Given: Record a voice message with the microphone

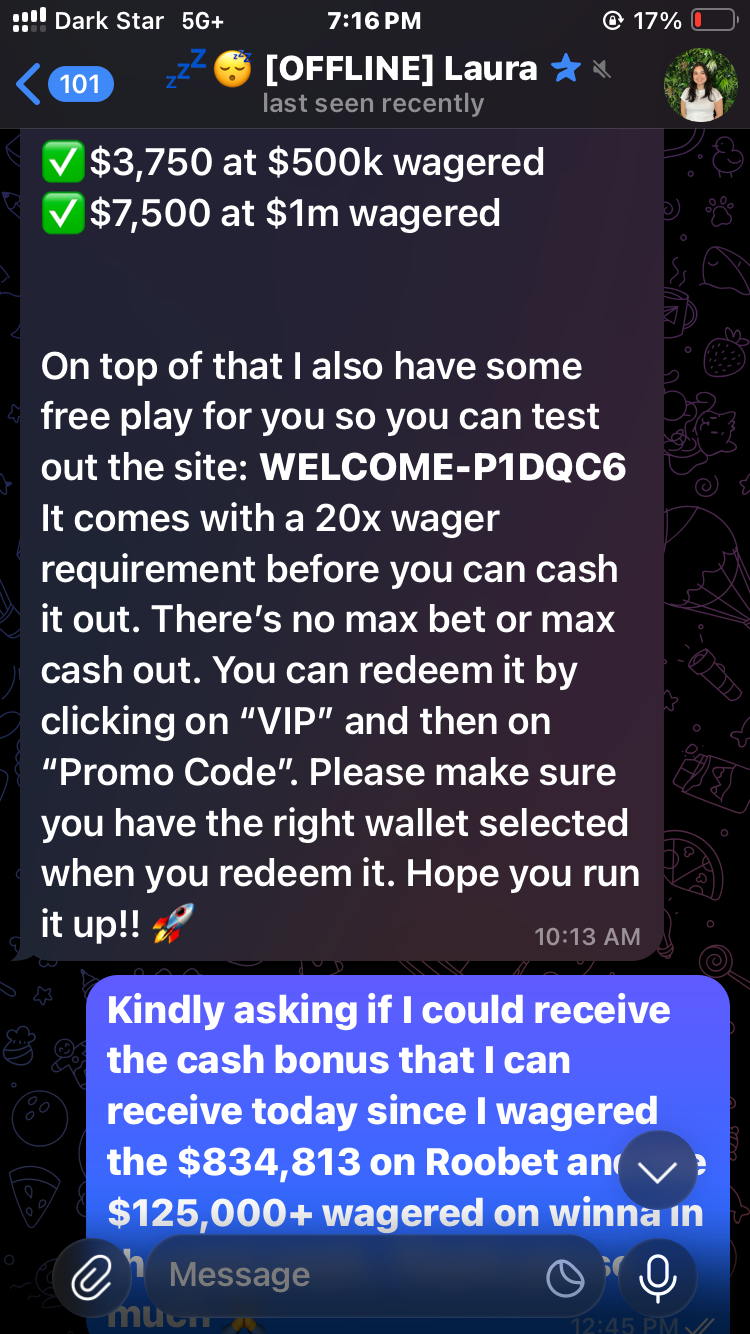Looking at the screenshot, I should tap(657, 1276).
